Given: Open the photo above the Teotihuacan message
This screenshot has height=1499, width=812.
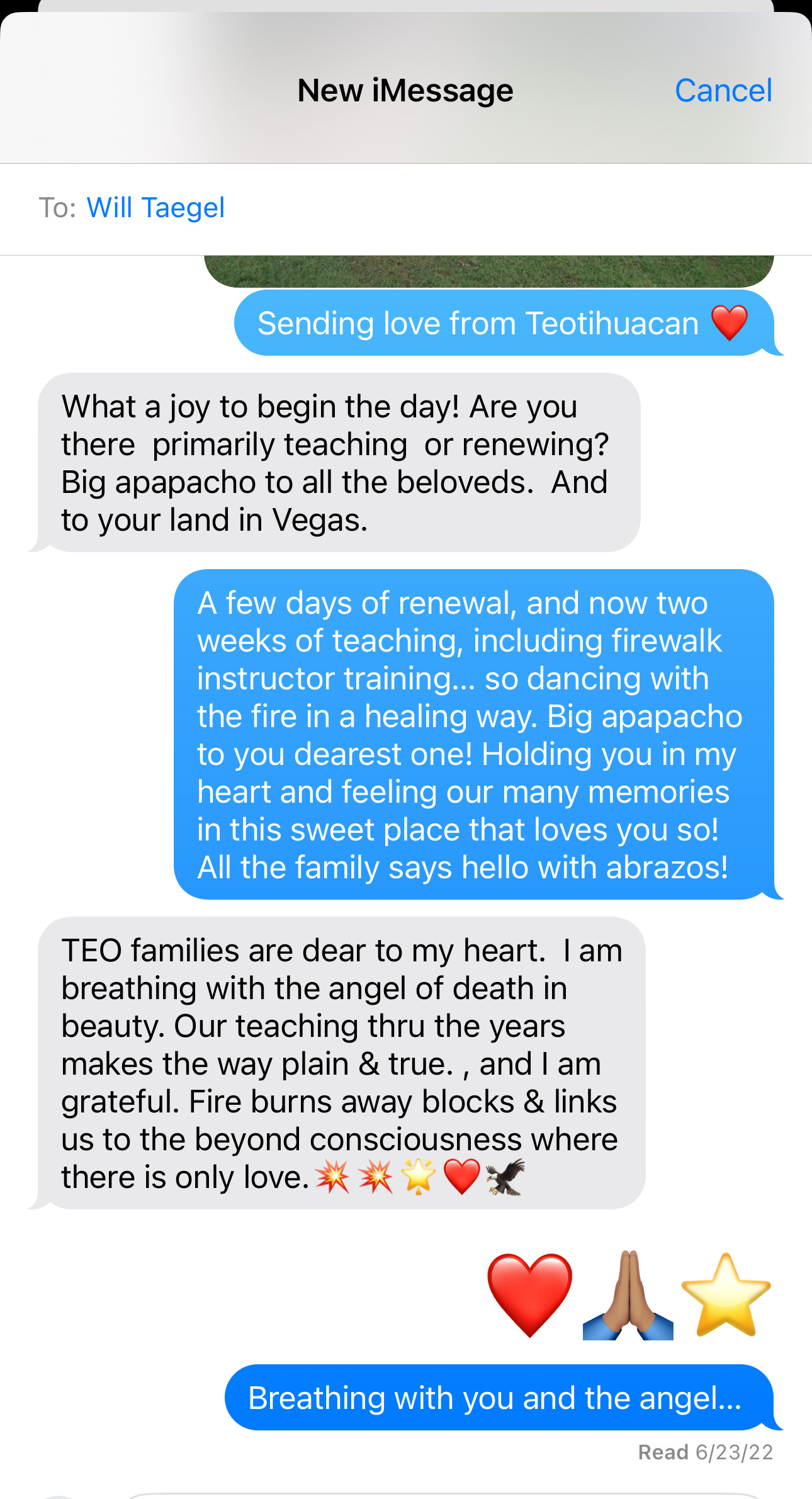Looking at the screenshot, I should click(488, 271).
